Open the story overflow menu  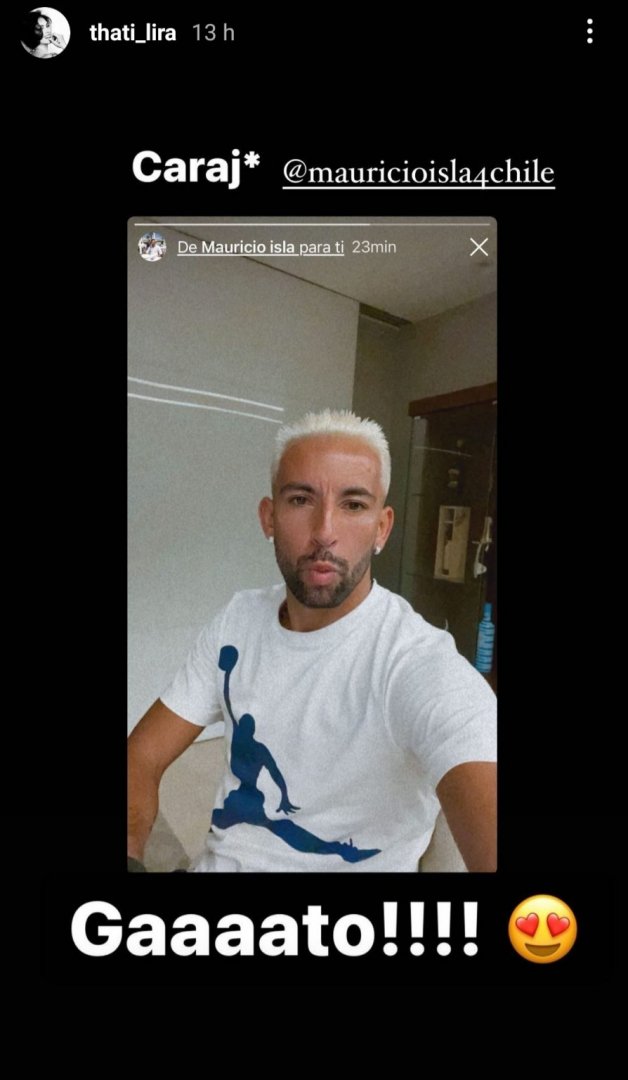pos(589,32)
